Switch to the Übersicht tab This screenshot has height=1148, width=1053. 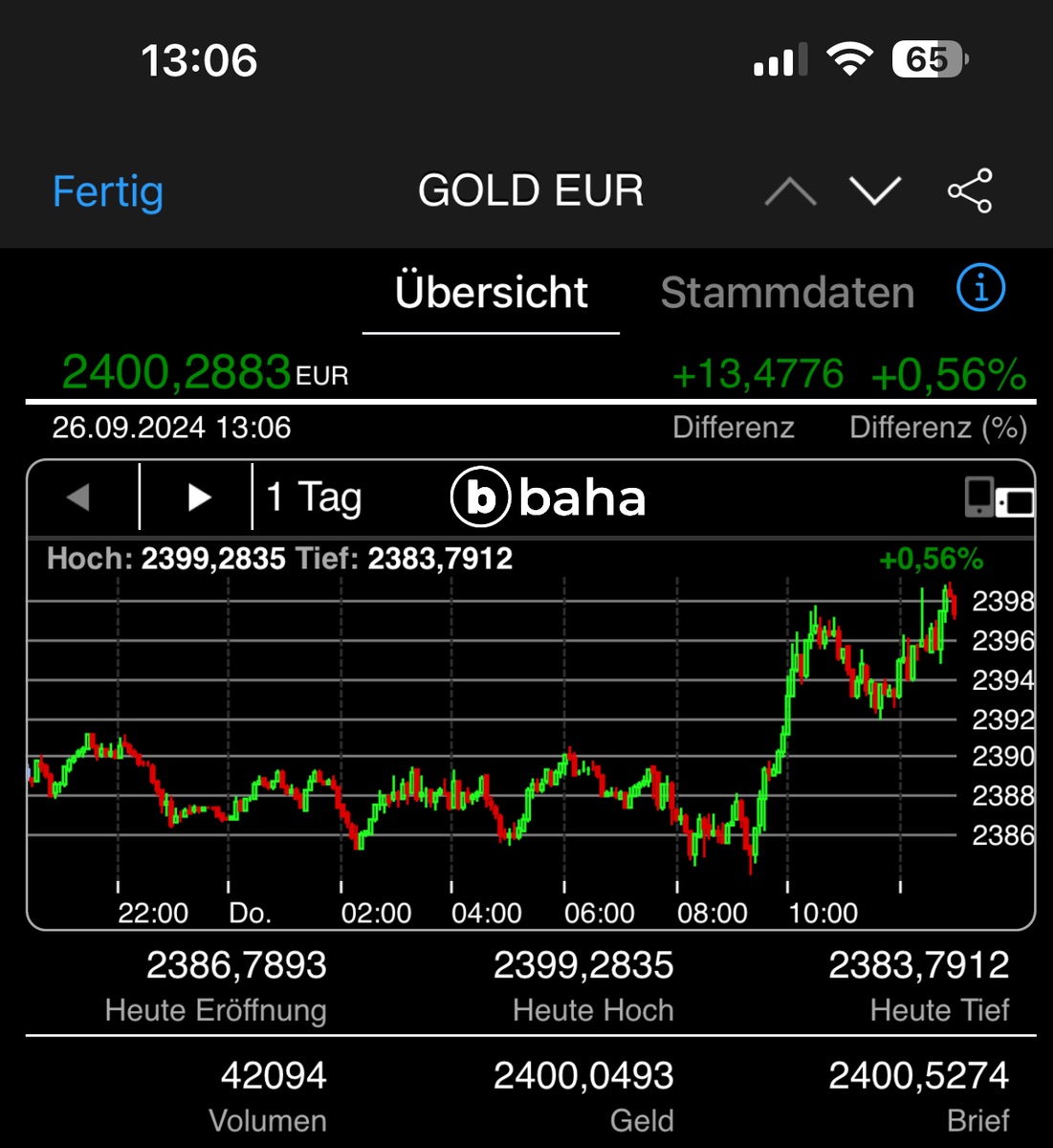(491, 293)
